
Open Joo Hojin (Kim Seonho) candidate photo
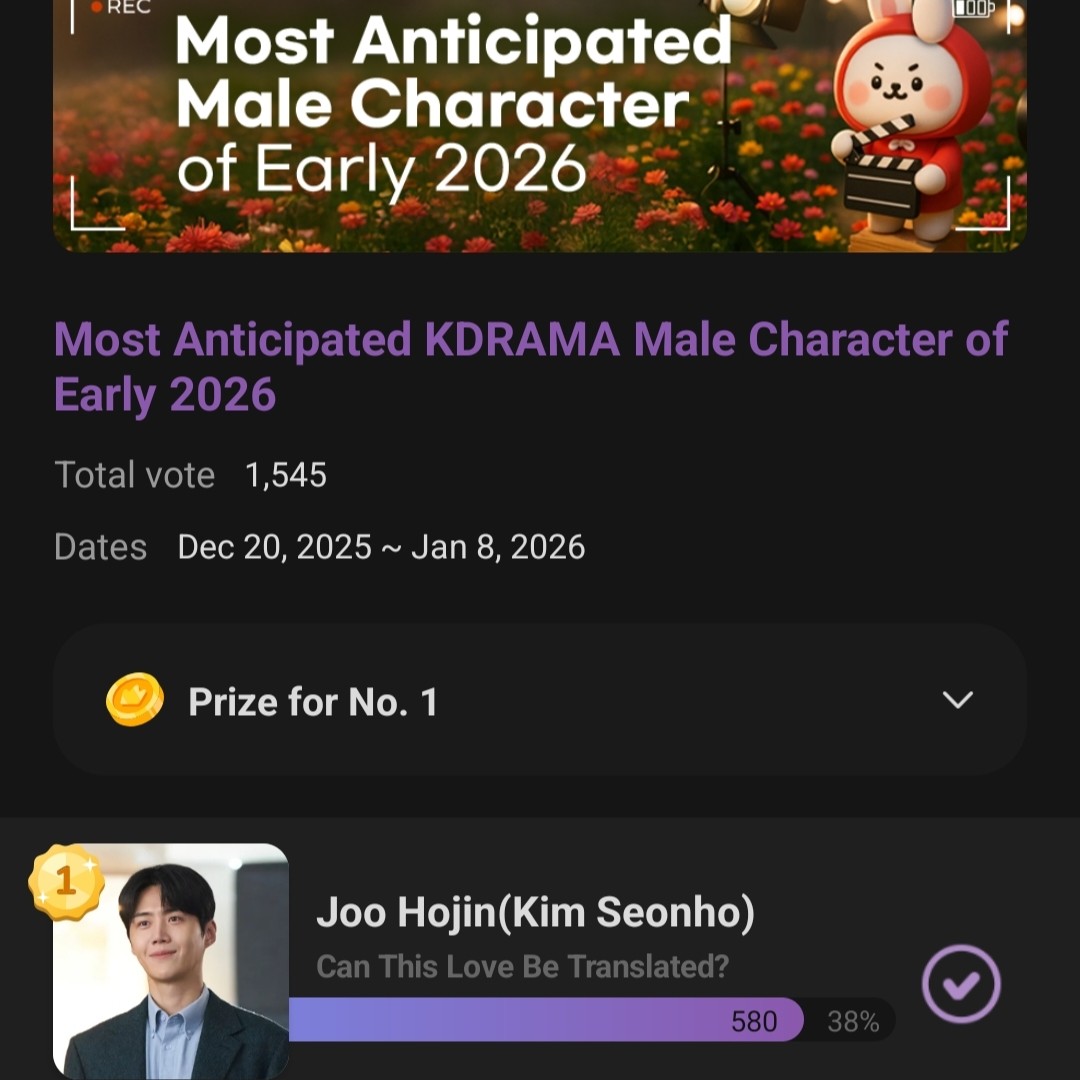tap(171, 960)
